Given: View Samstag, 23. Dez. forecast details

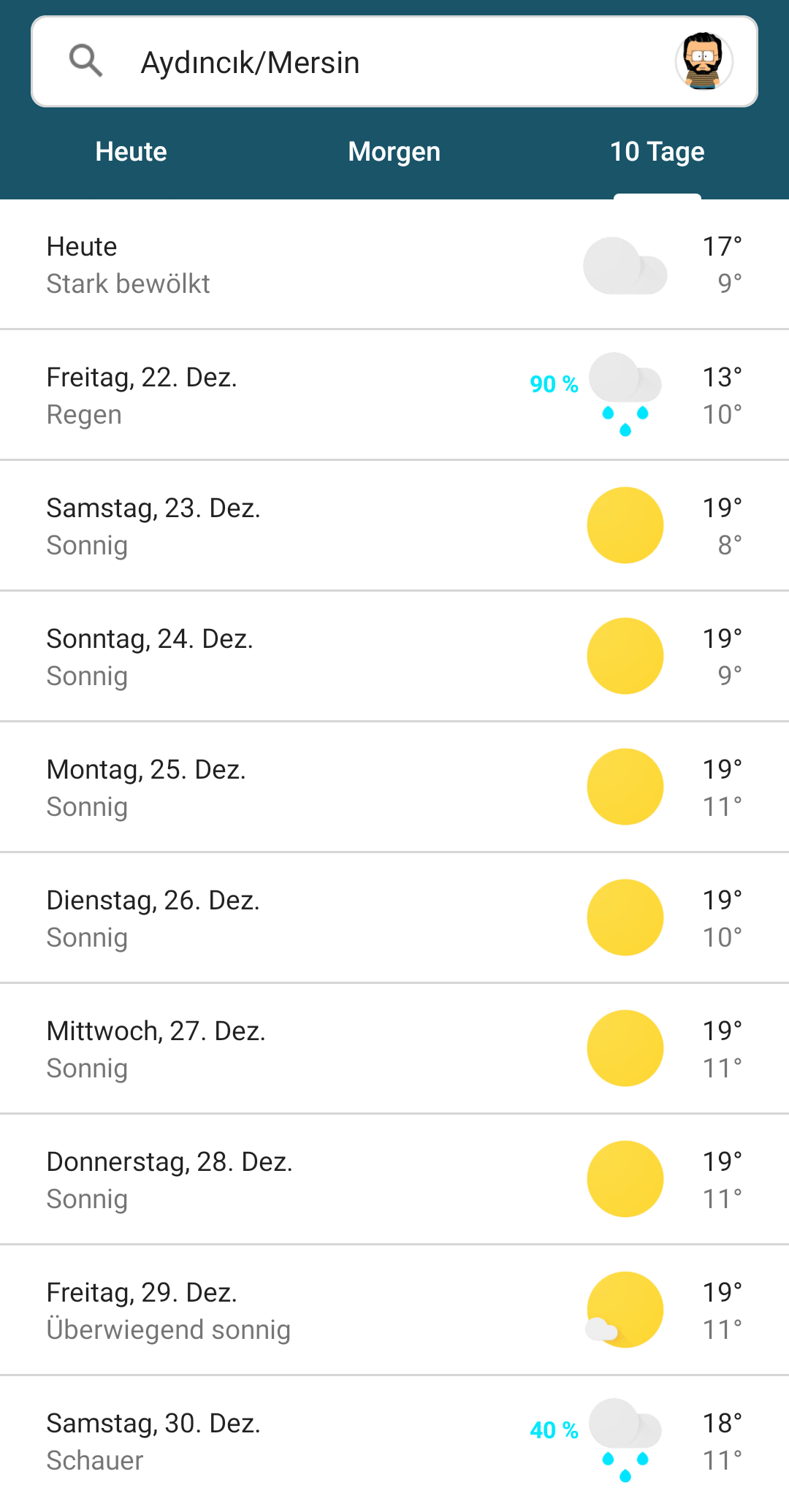Looking at the screenshot, I should [394, 526].
